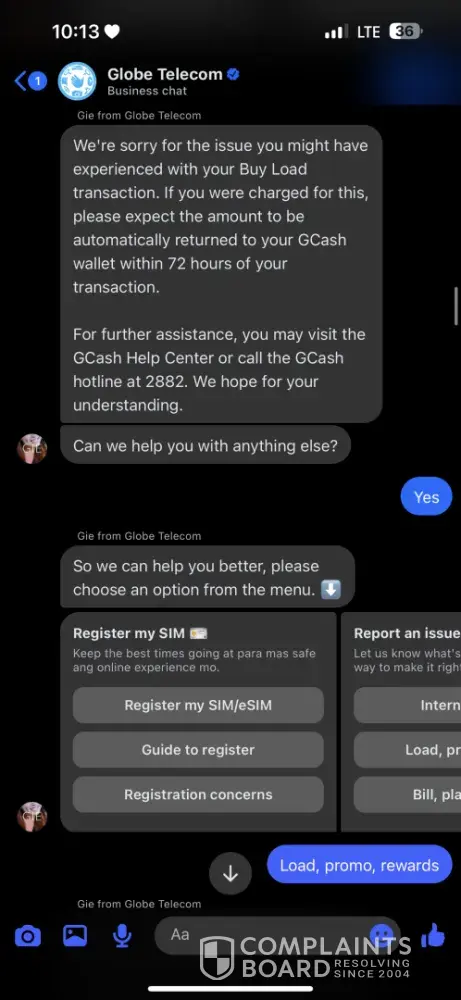
Task: Send a thumbs-up like
Action: click(x=434, y=935)
